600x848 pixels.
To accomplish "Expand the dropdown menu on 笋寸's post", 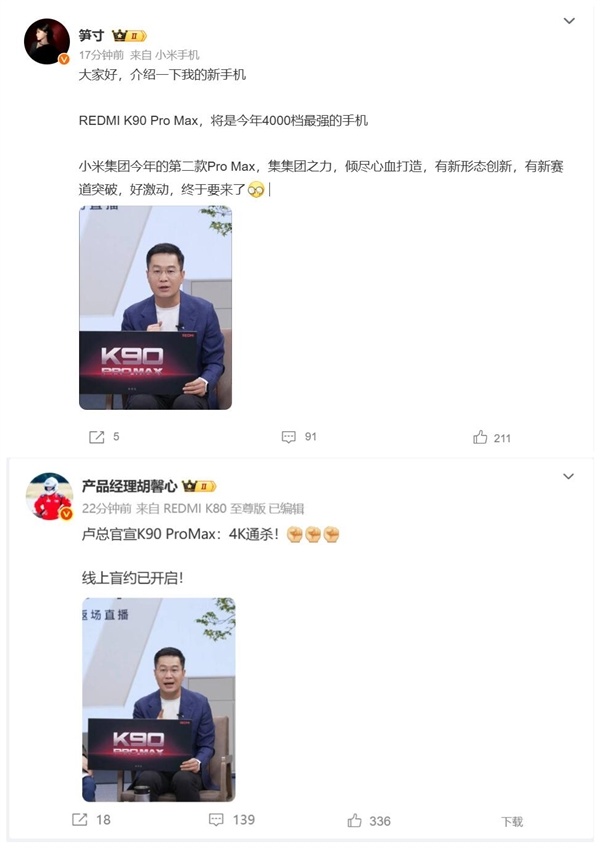I will (x=569, y=21).
